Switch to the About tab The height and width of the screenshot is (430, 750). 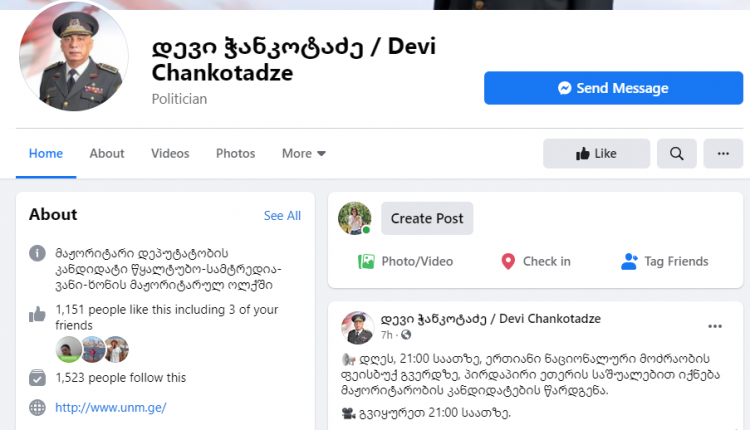click(x=107, y=153)
